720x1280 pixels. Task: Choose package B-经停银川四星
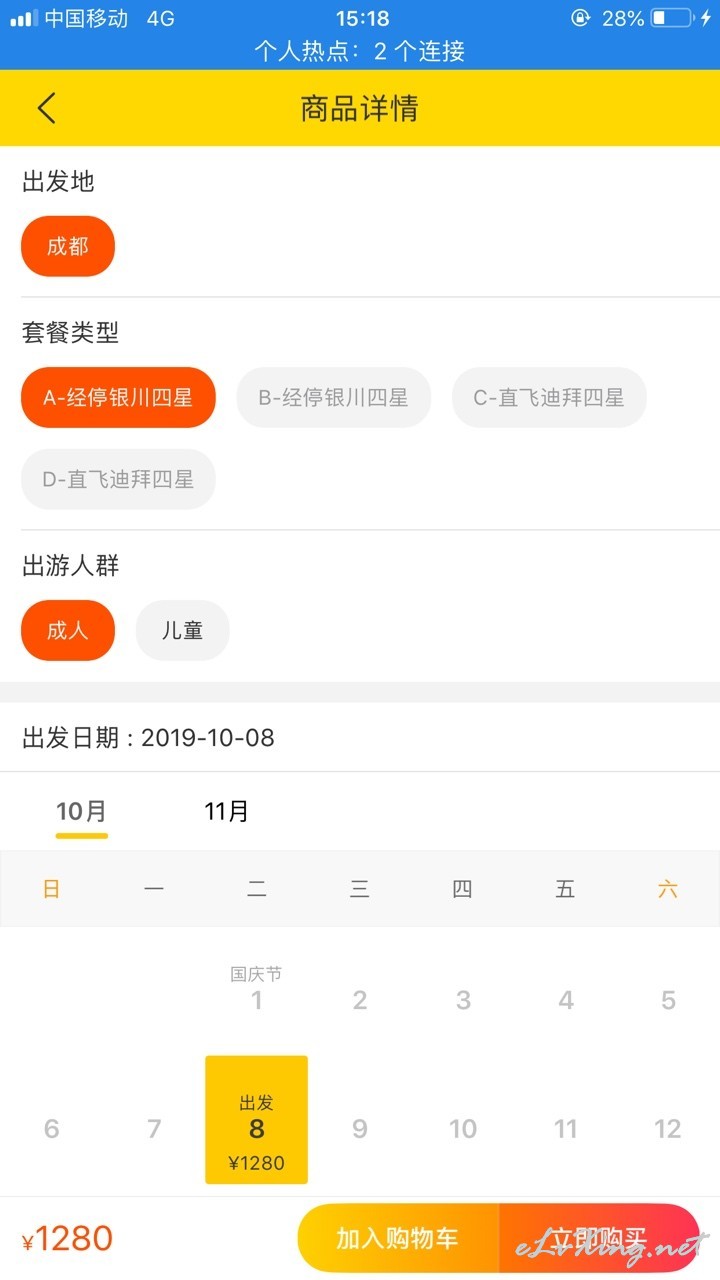point(334,398)
